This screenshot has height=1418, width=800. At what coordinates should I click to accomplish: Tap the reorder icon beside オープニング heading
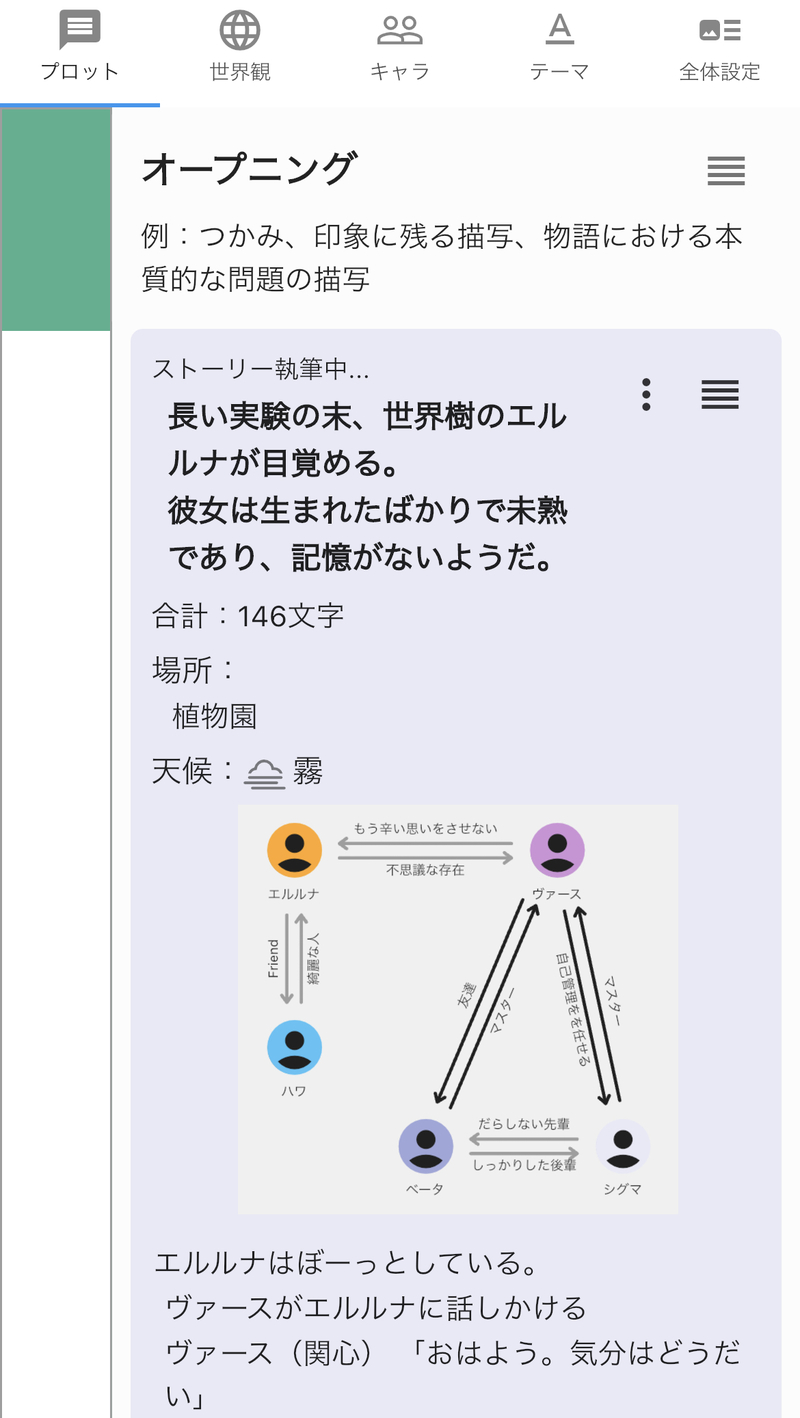[726, 171]
